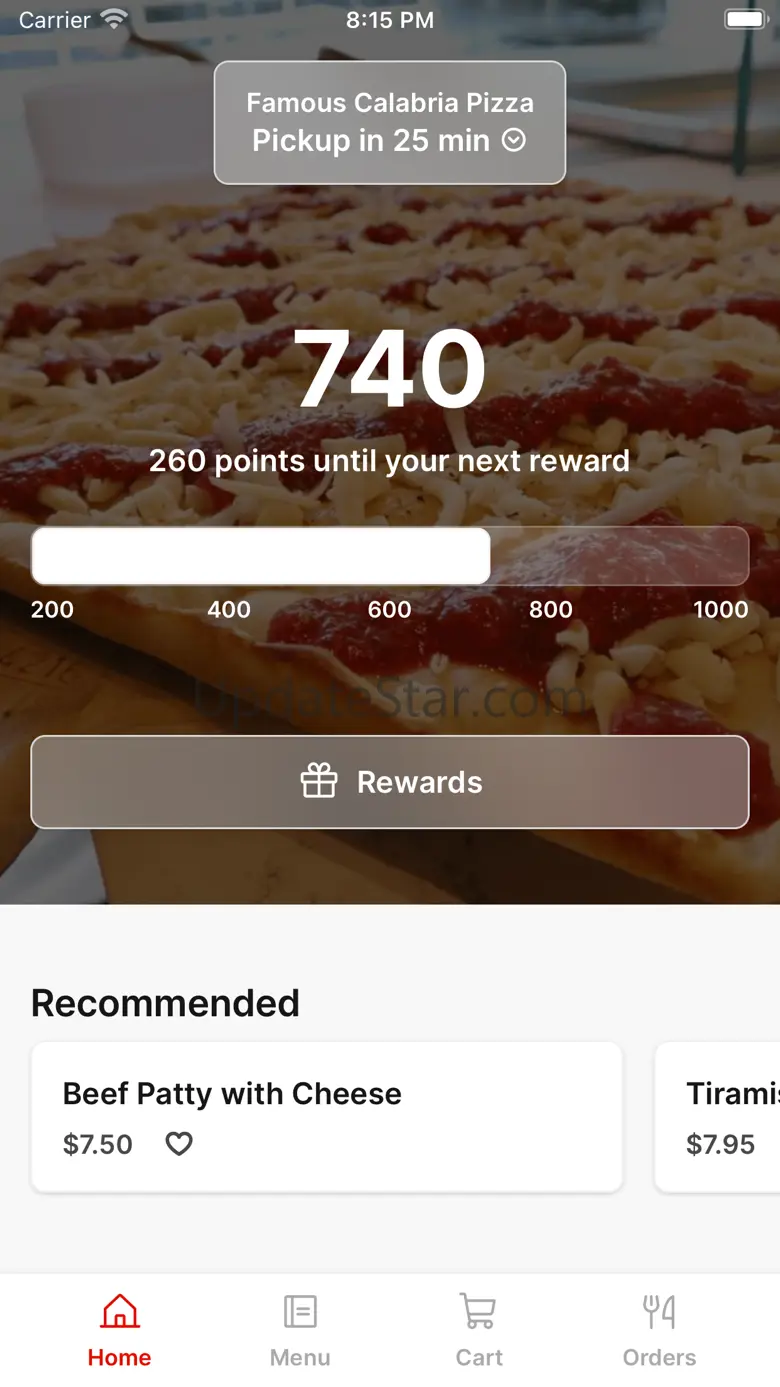Switch to the Menu tab
The width and height of the screenshot is (780, 1387).
click(300, 1329)
